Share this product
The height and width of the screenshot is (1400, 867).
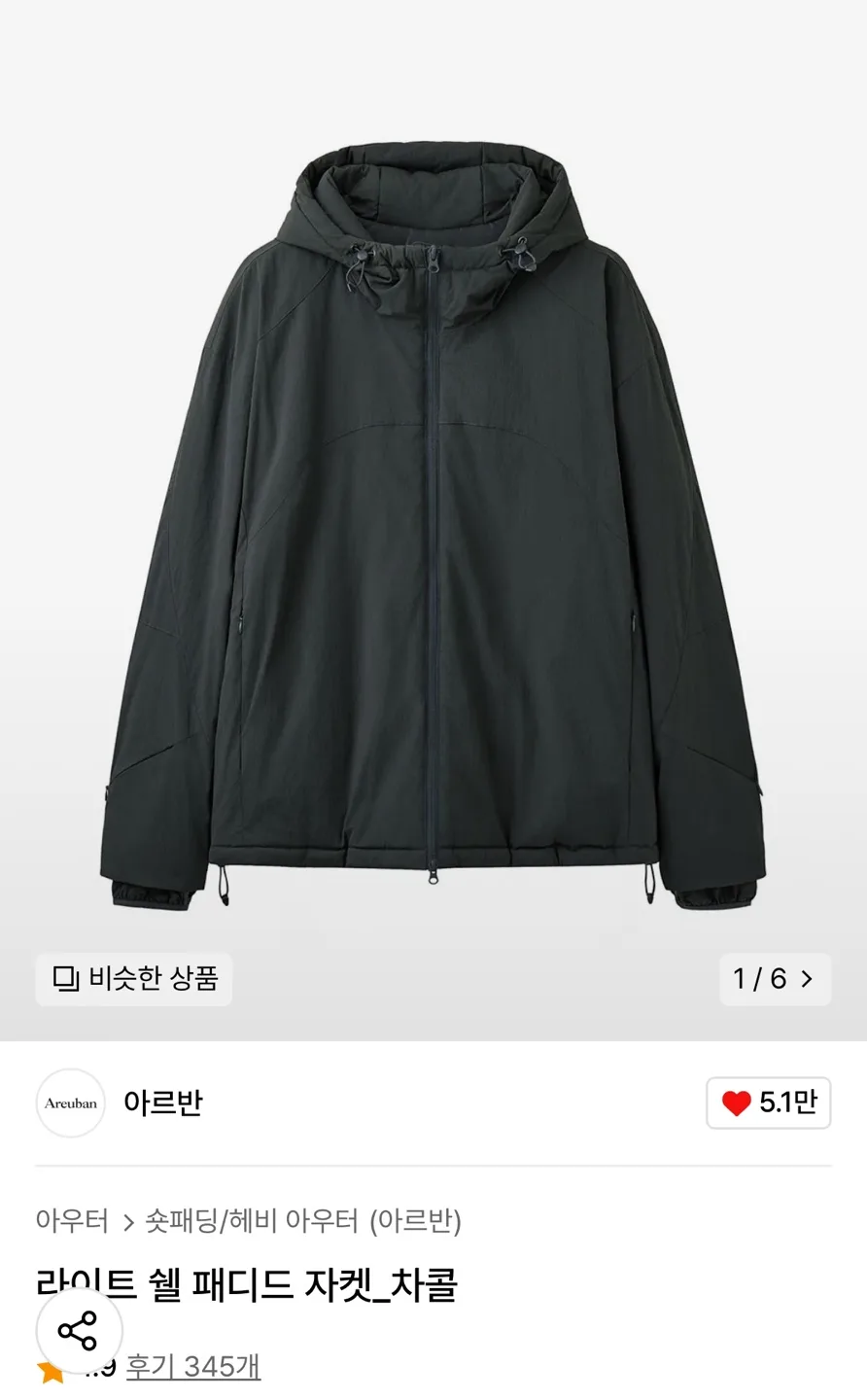[79, 1331]
